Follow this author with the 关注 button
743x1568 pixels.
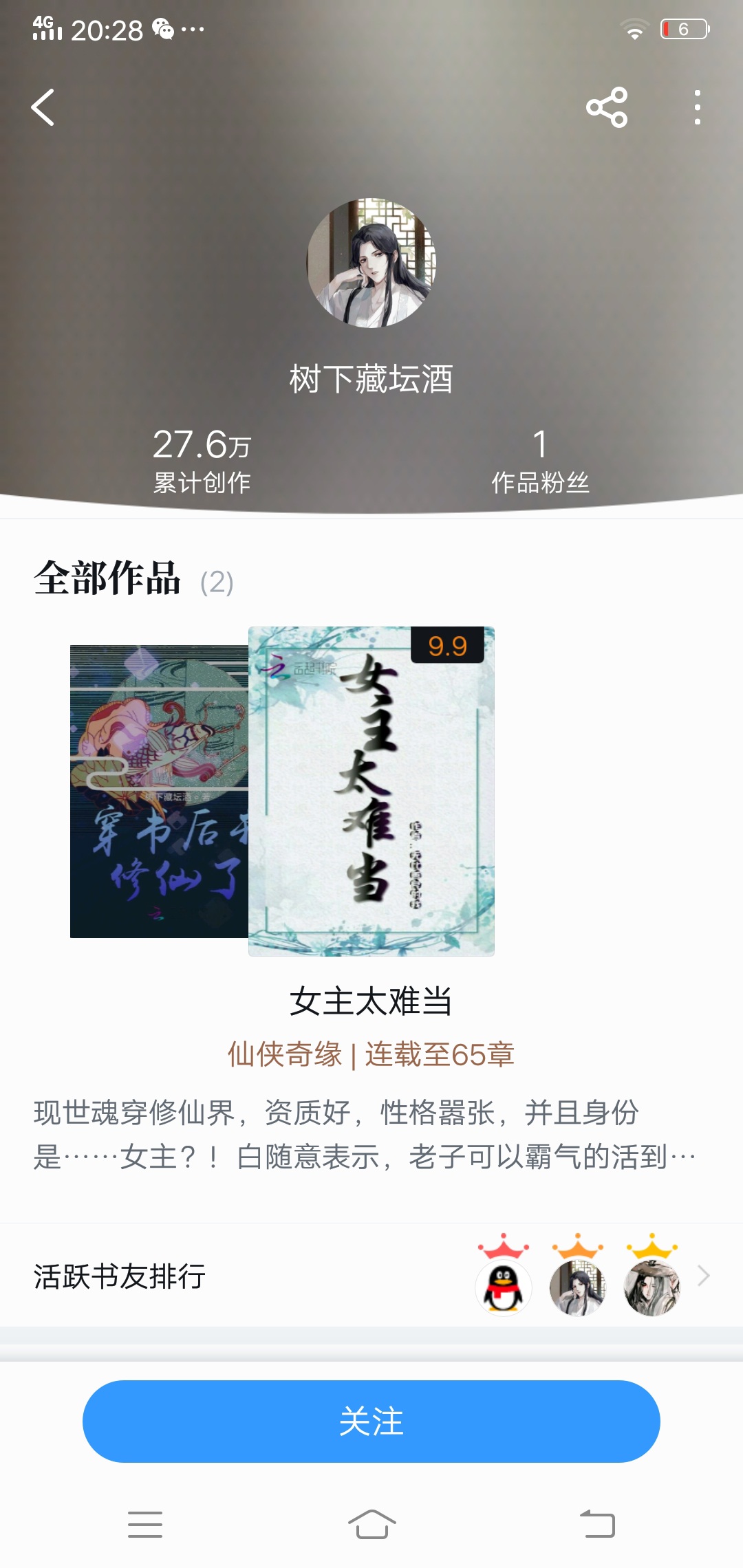(371, 1421)
